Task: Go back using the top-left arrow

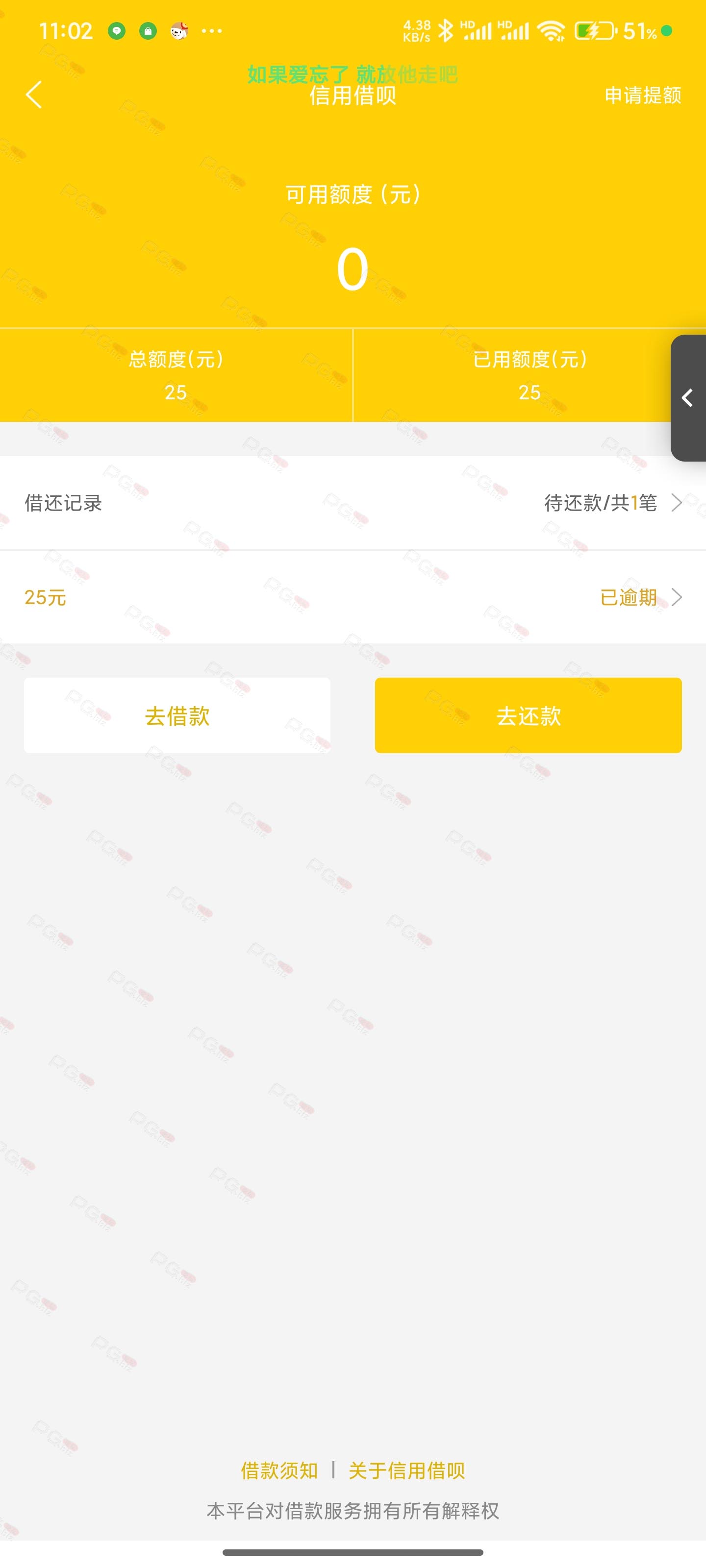Action: (x=34, y=95)
